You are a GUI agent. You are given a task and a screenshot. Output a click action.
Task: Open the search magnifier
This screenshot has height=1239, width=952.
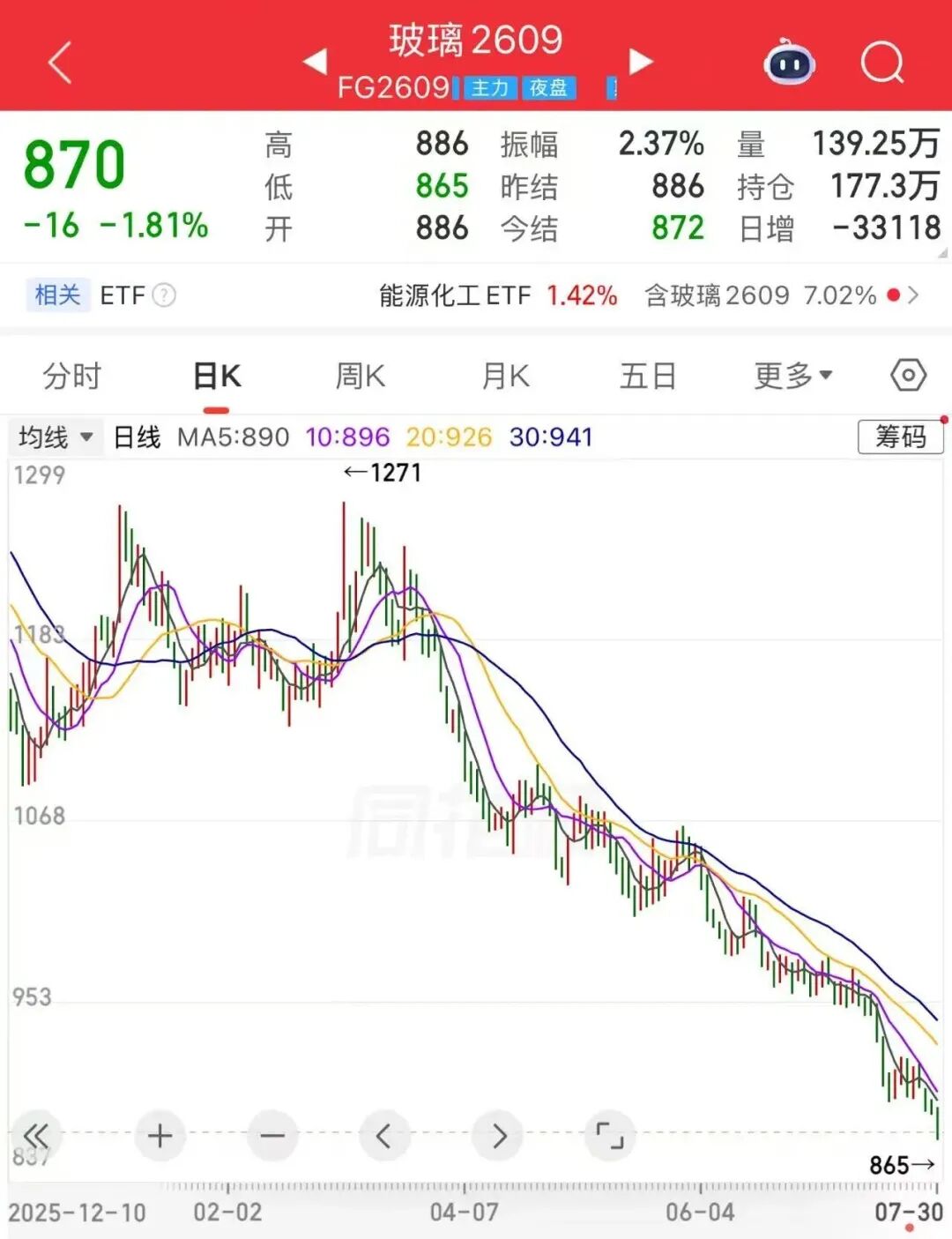(x=882, y=63)
